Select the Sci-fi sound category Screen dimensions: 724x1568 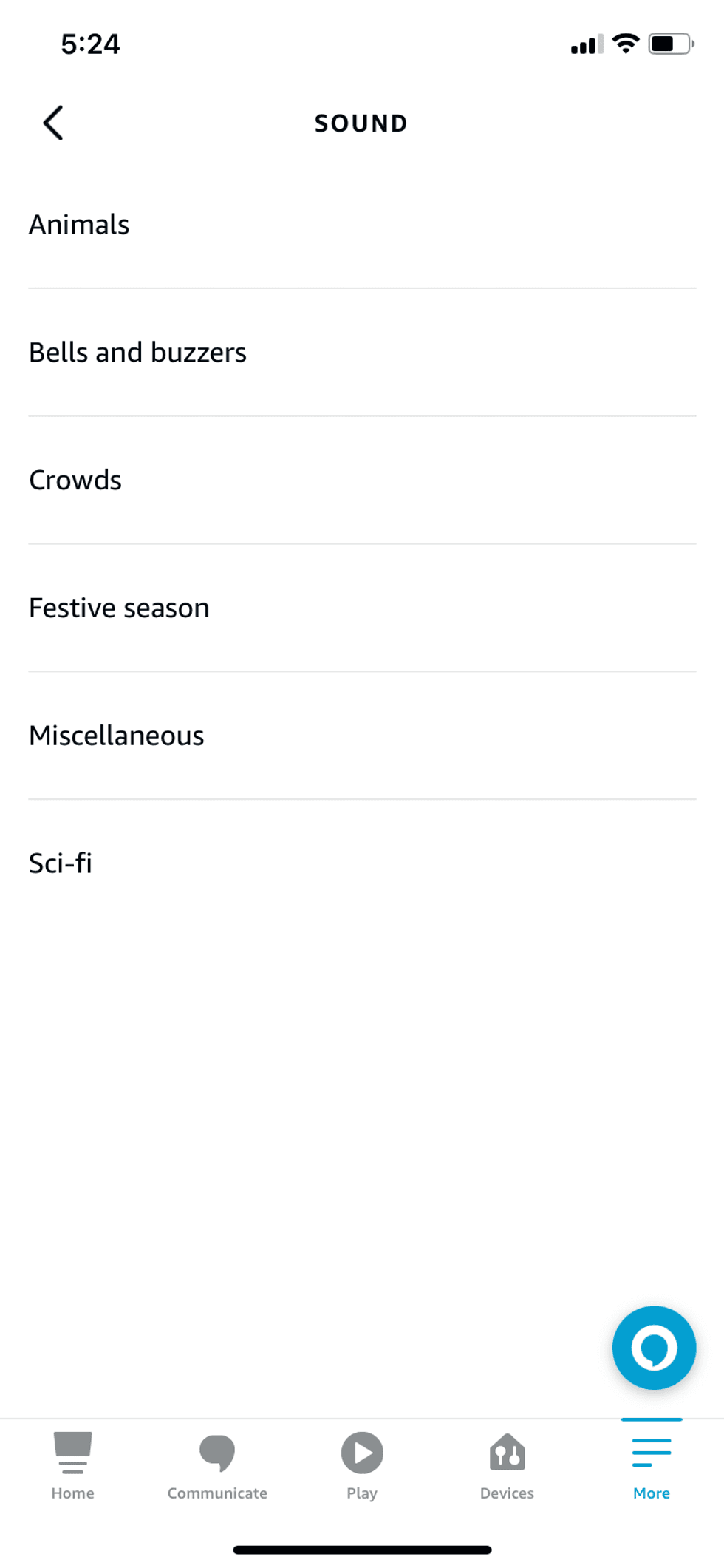click(60, 863)
